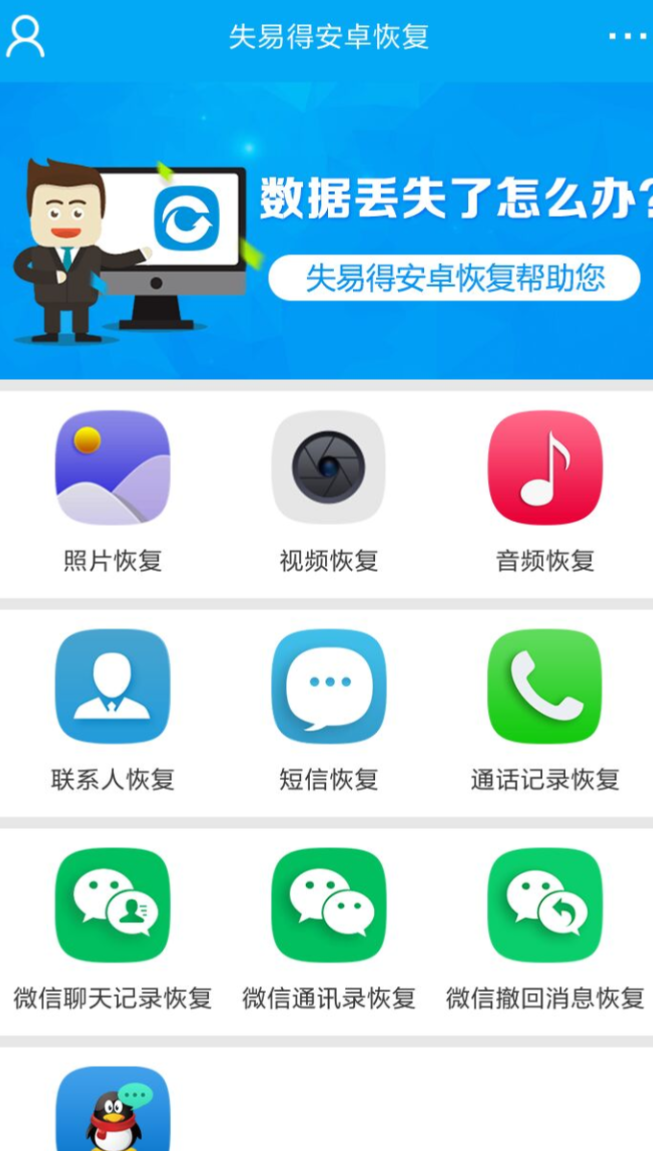This screenshot has width=653, height=1151.
Task: Launch 短信恢复 SMS recovery
Action: tap(328, 686)
